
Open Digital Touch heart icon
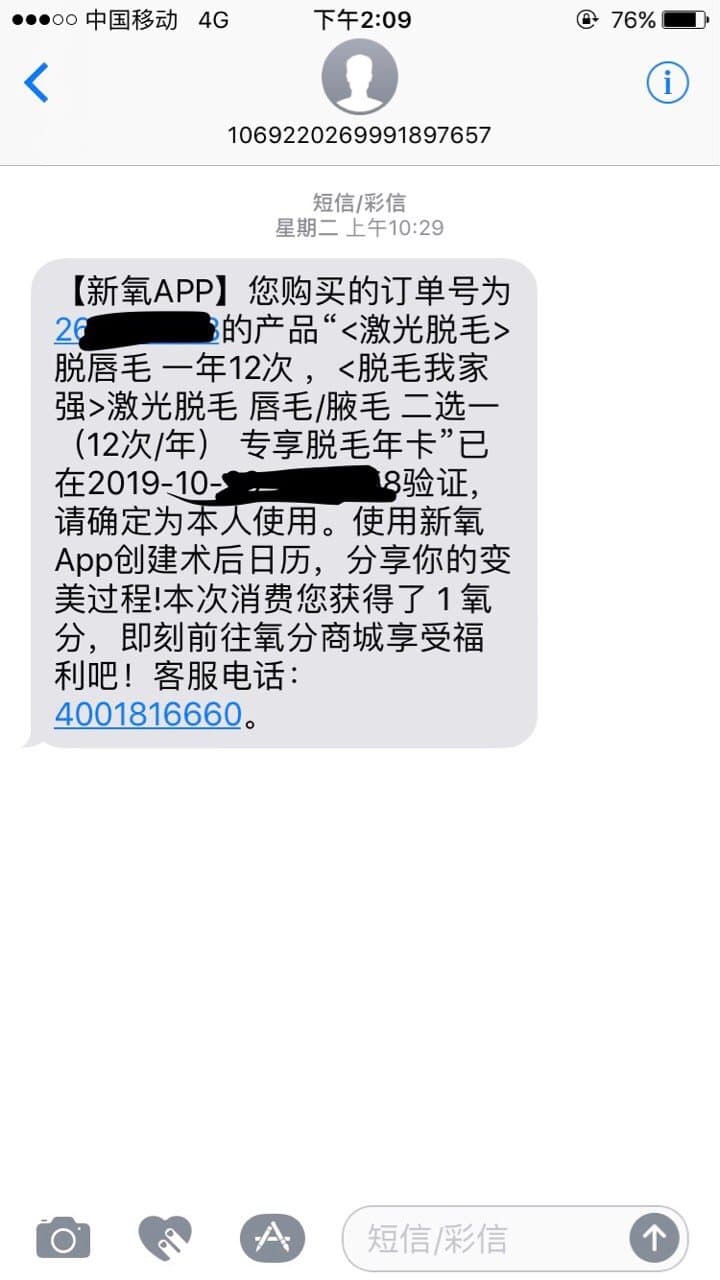pyautogui.click(x=165, y=1239)
